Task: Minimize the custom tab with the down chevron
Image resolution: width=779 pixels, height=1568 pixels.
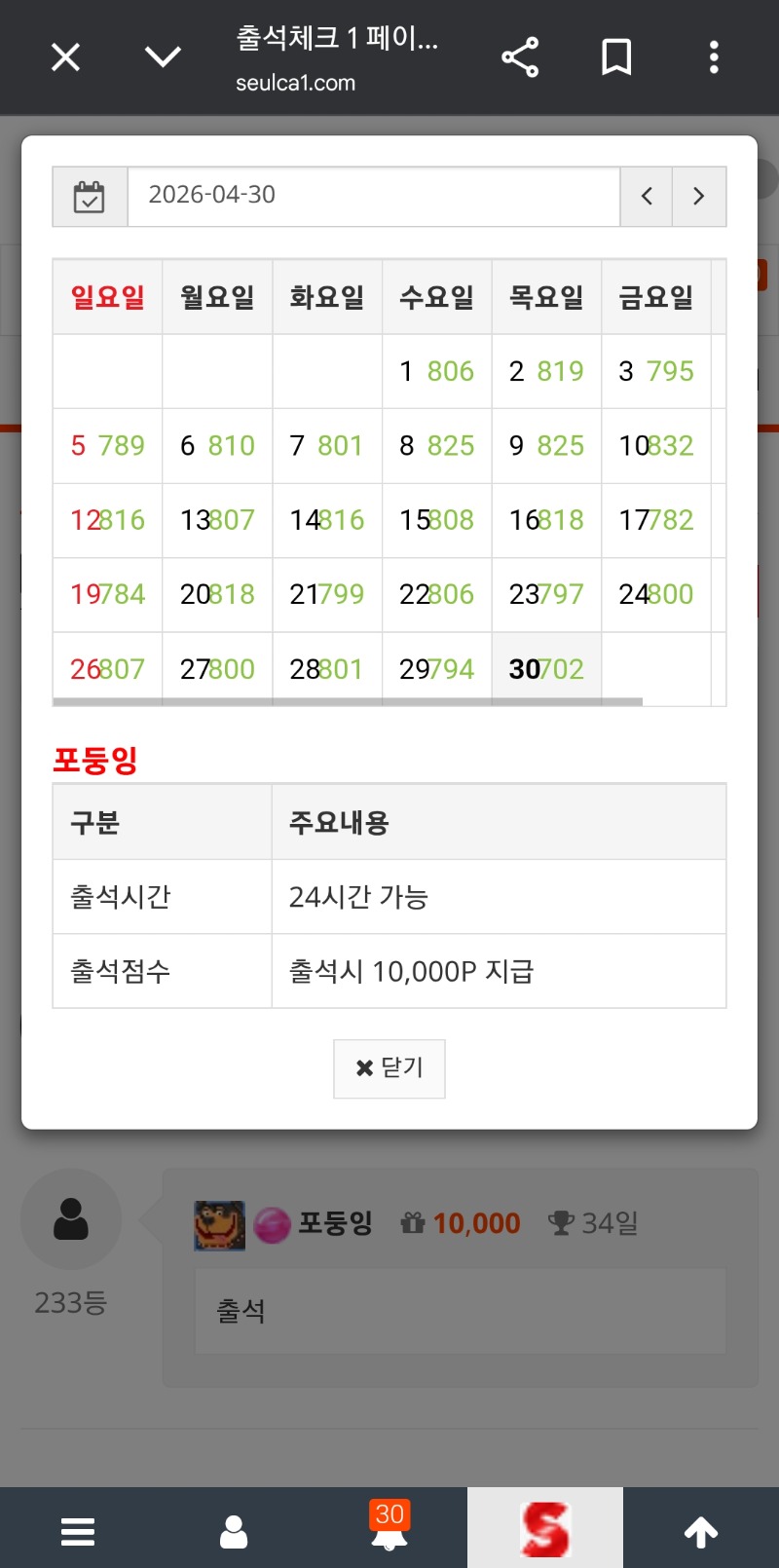Action: (x=163, y=57)
